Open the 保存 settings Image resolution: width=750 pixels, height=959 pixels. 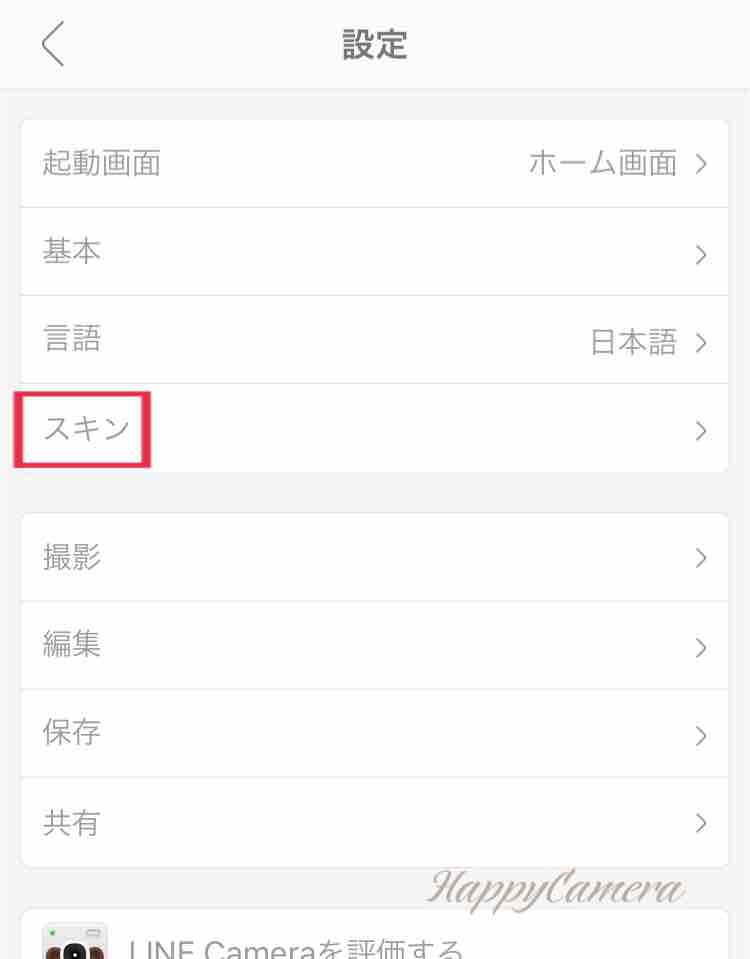tap(374, 733)
